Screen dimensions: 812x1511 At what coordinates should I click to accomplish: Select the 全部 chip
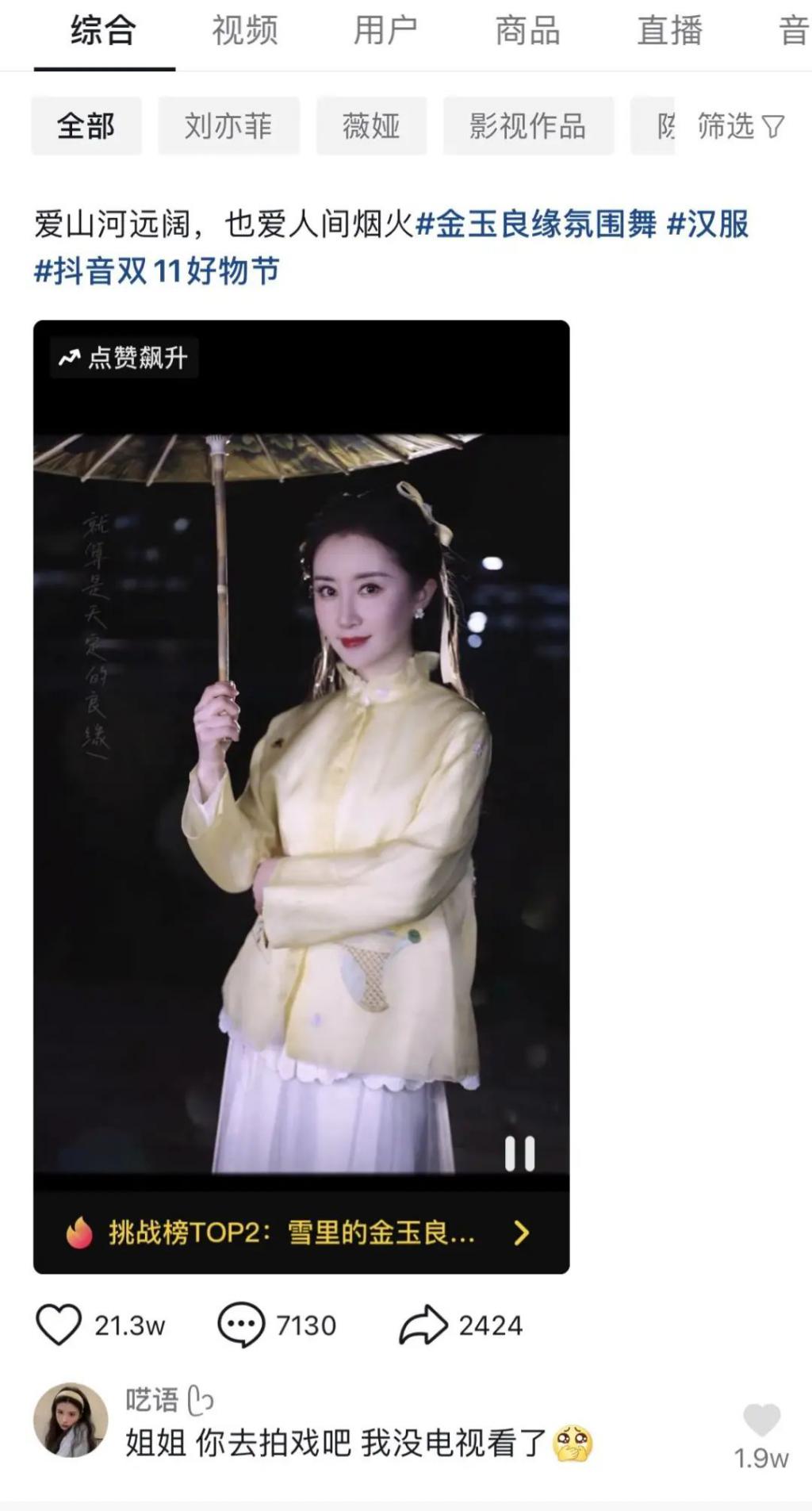tap(86, 126)
